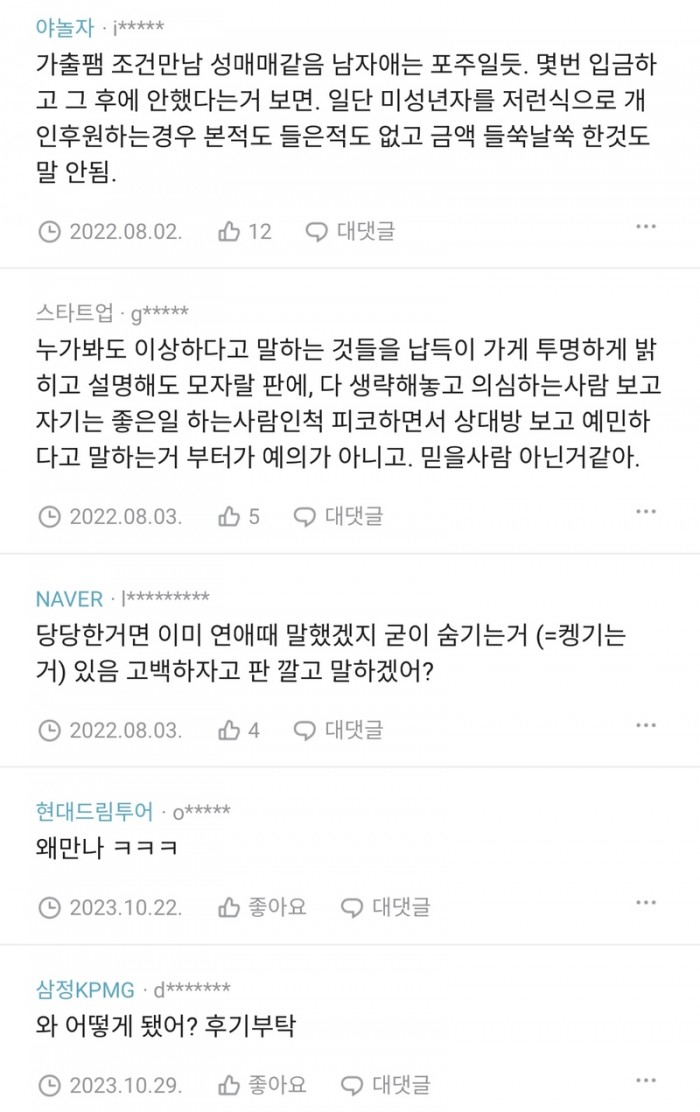
Task: Open more options on 삼정KPMG comment
Action: pyautogui.click(x=646, y=1080)
